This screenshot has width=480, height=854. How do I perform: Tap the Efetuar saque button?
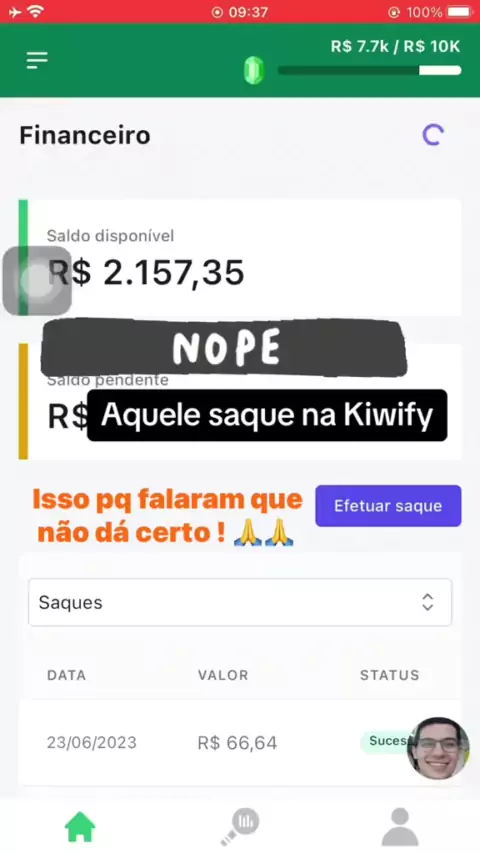[388, 506]
